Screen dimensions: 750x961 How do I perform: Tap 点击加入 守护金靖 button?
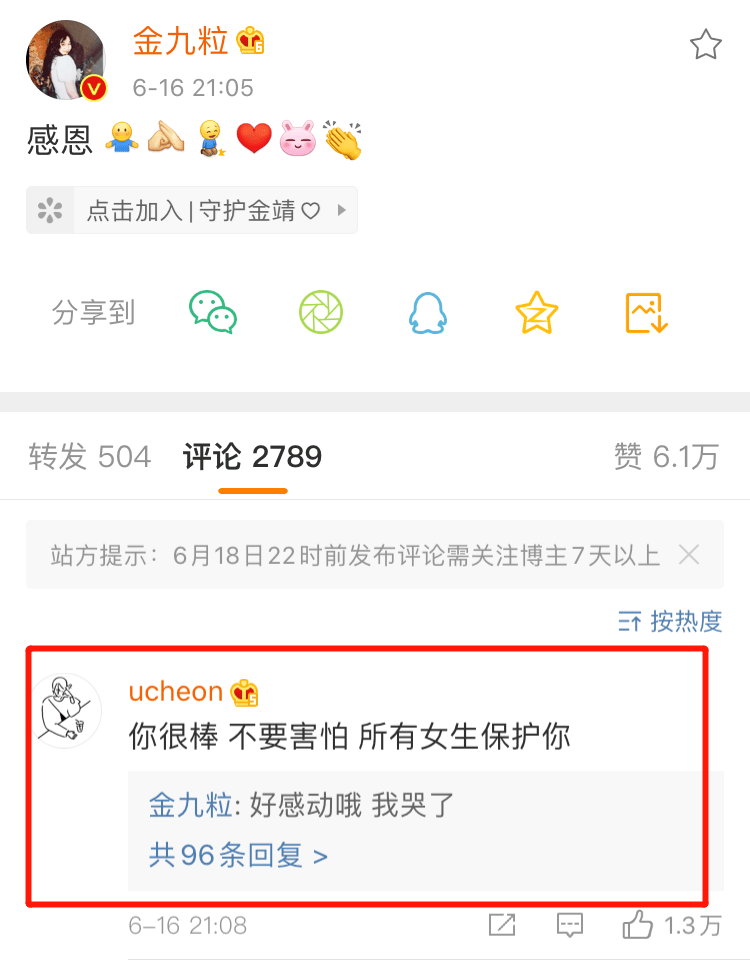point(191,210)
